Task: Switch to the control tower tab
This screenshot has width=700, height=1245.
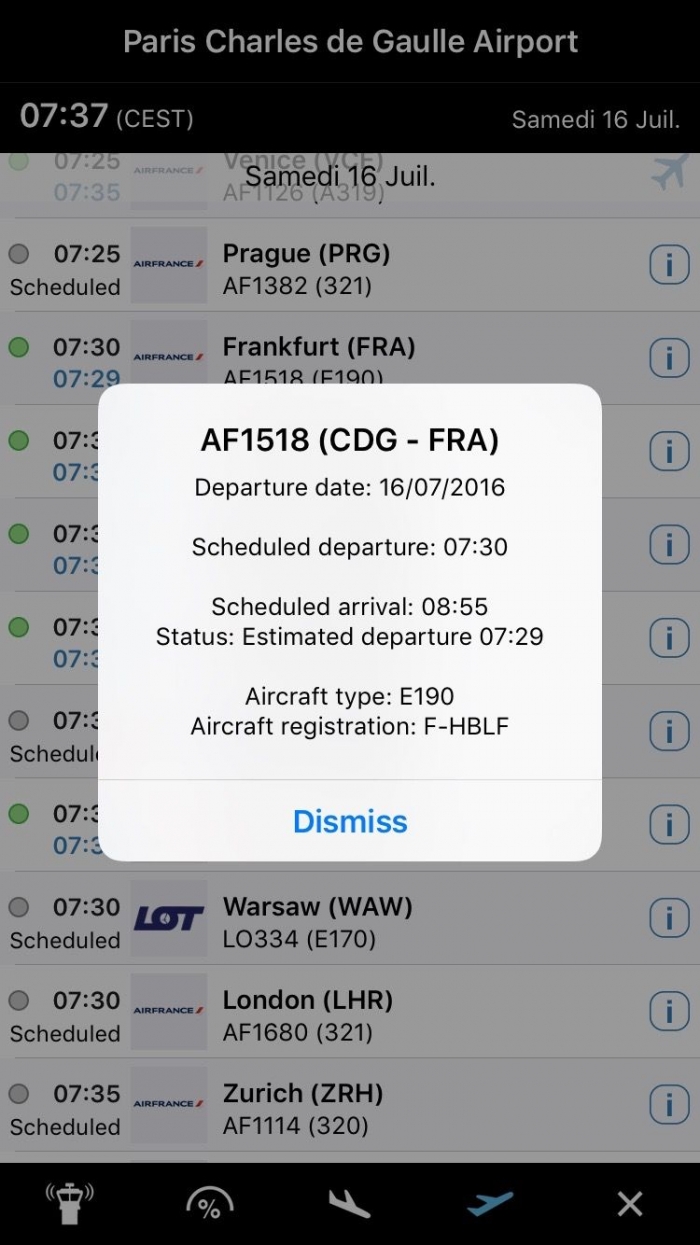Action: 70,1203
